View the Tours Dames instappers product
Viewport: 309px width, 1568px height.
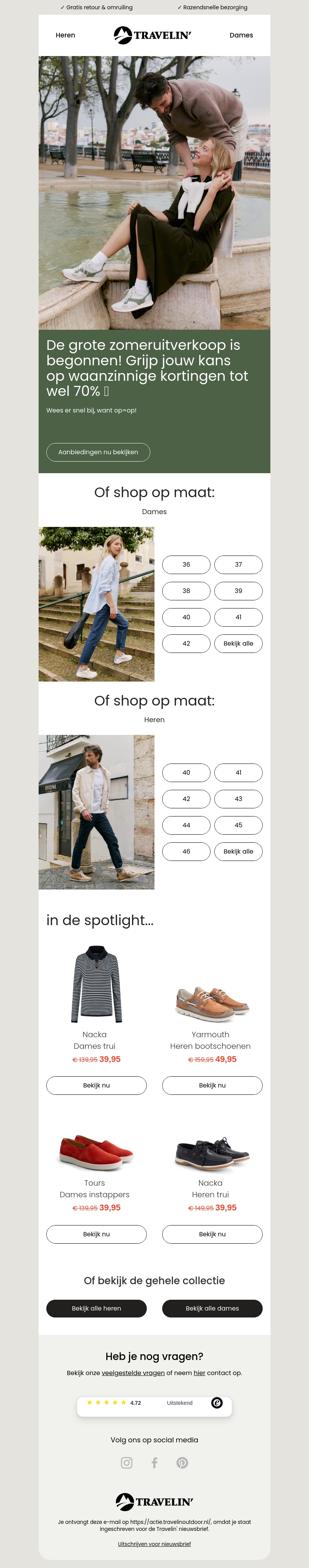point(96,1234)
